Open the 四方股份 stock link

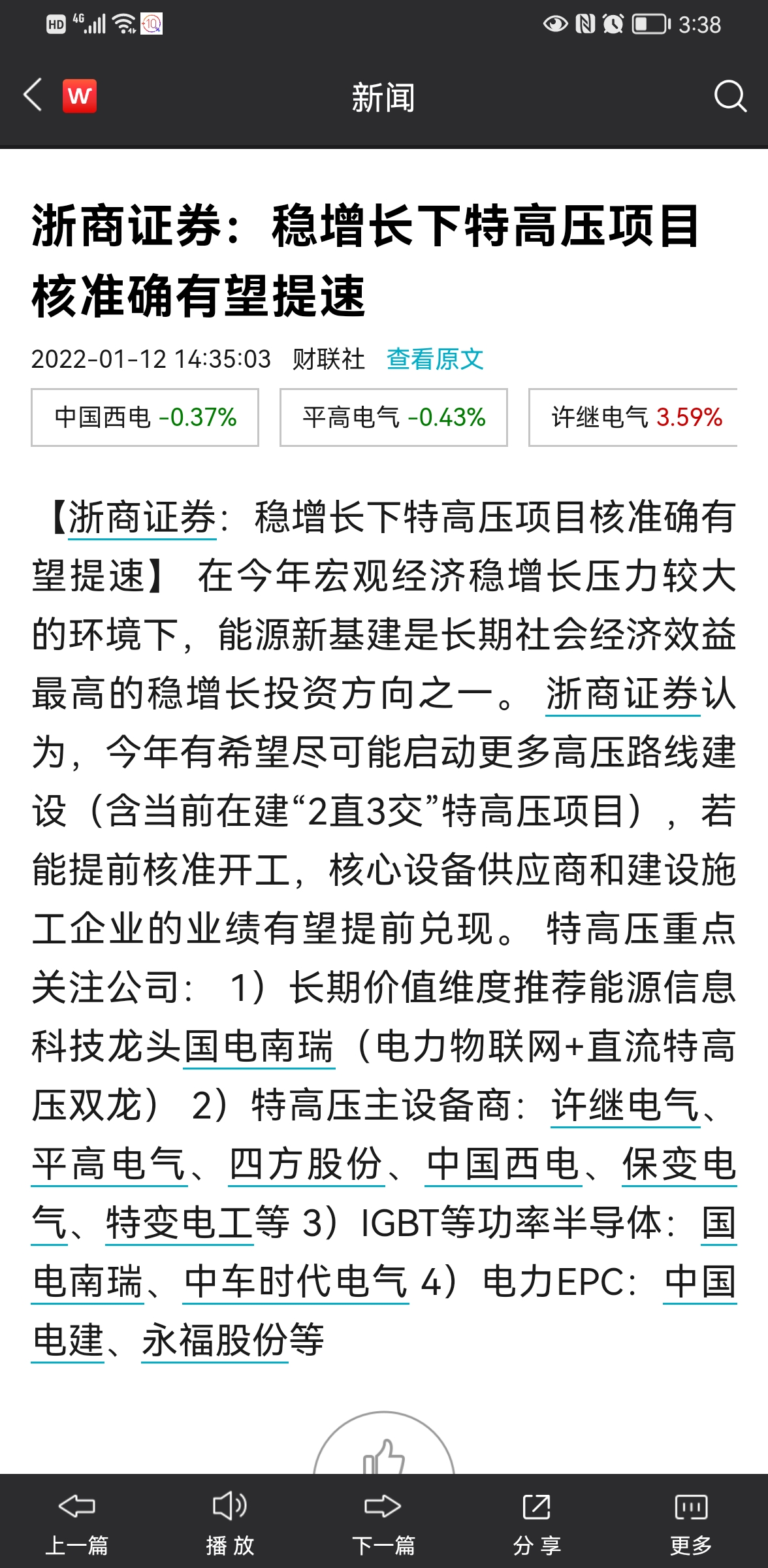pos(306,1164)
